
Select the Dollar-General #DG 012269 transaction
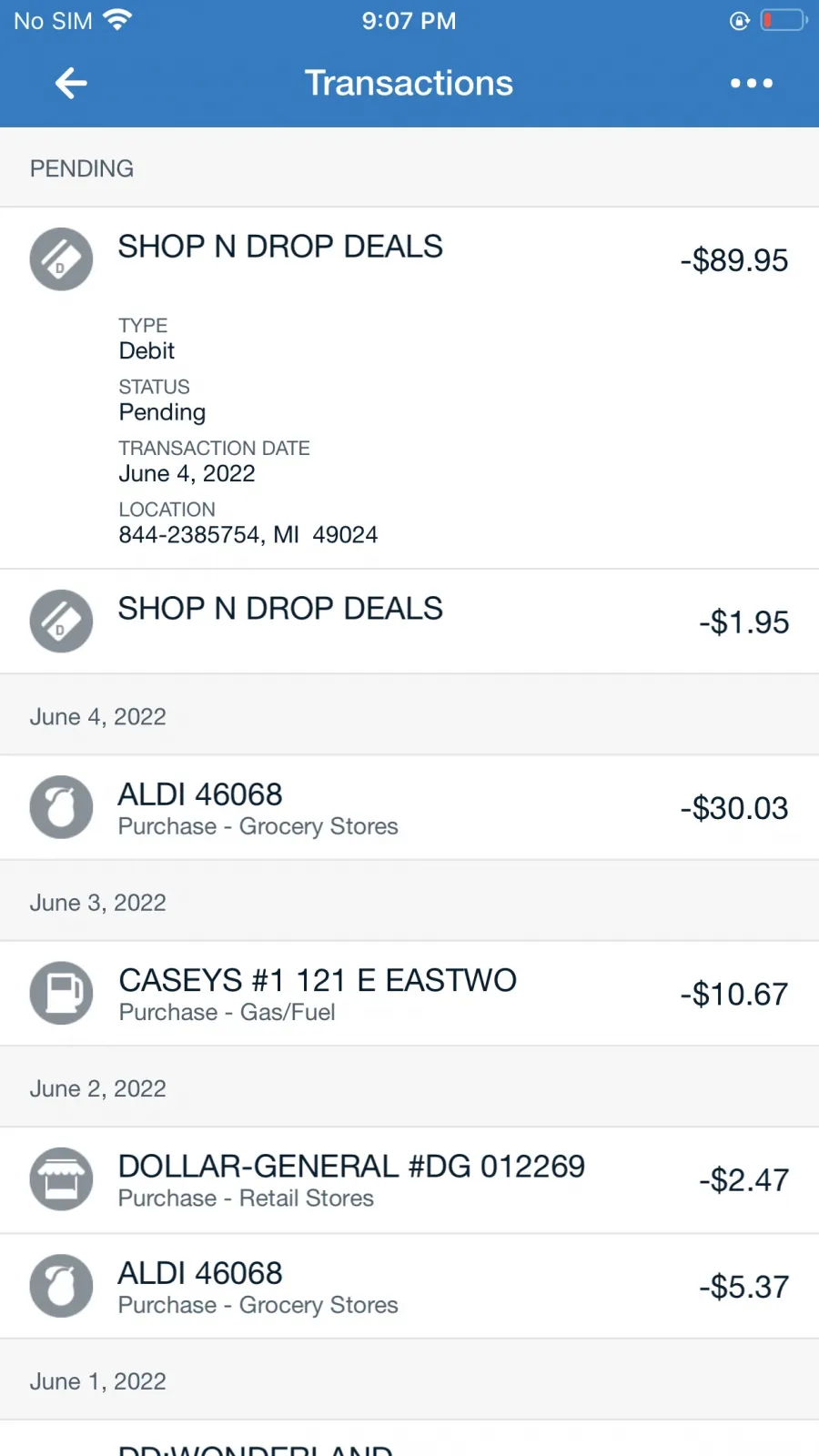coord(409,1180)
